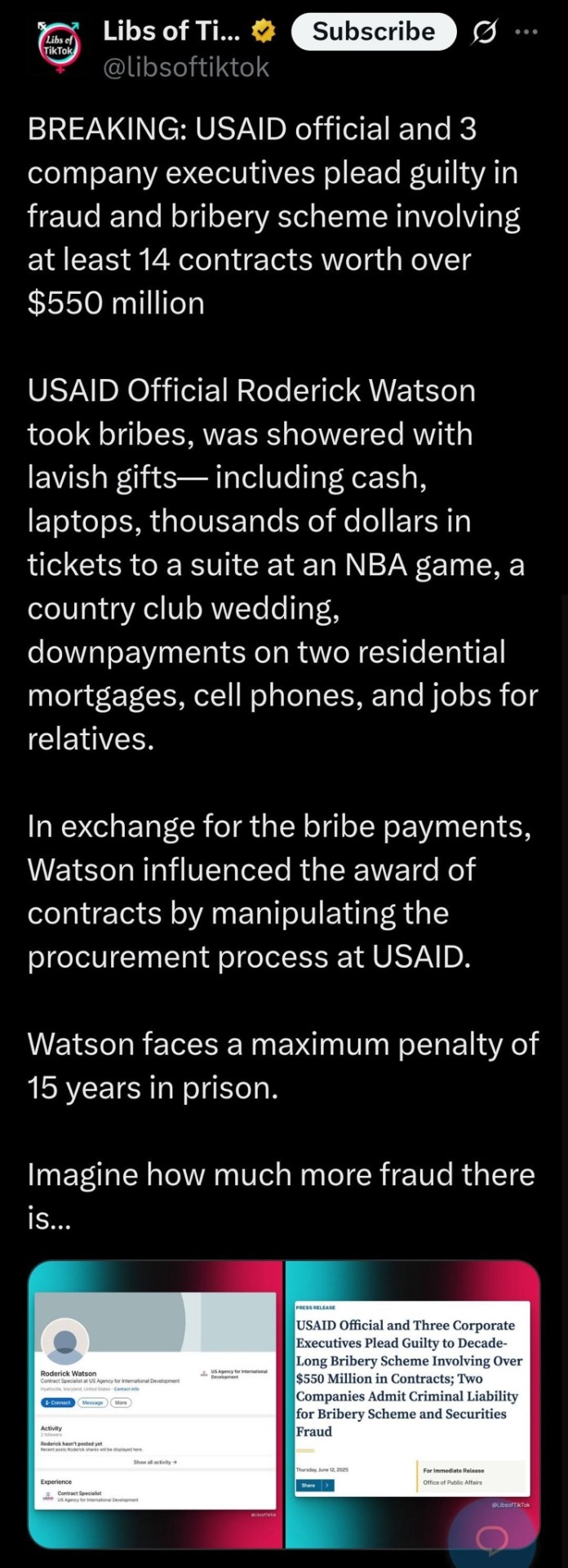Open the @libsoftiktok account name
The width and height of the screenshot is (568, 1568).
point(186,67)
